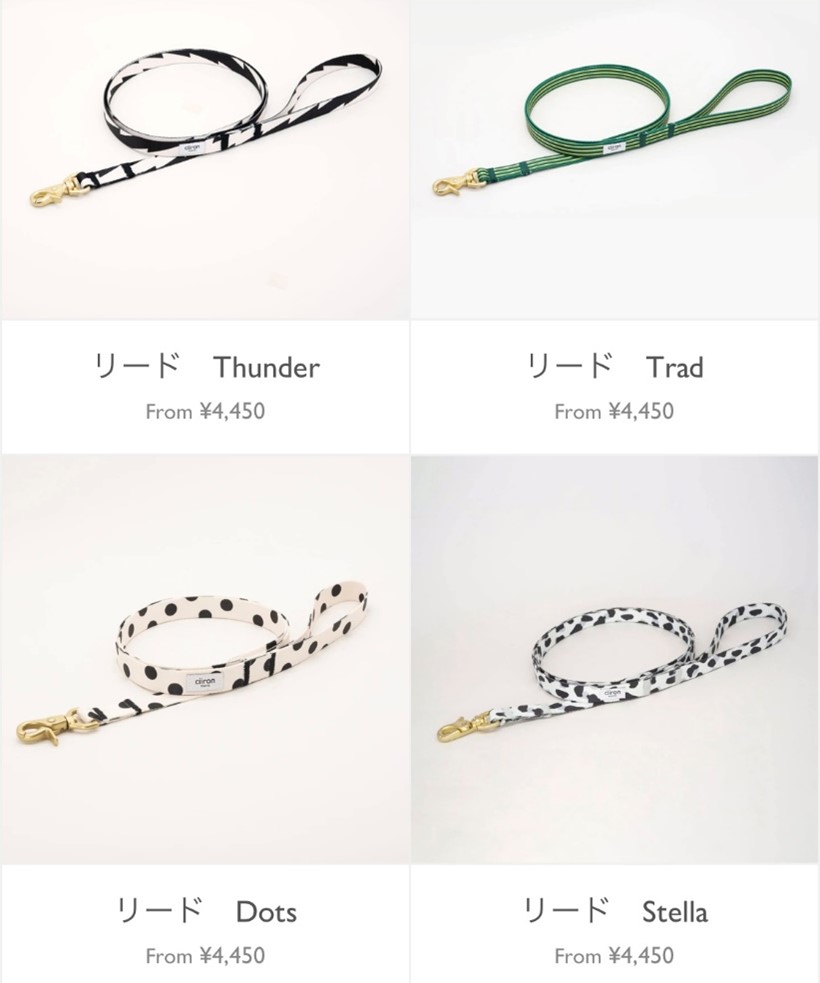Open the リード Thunder leash product
Screen dimensions: 820x983
coord(205,367)
